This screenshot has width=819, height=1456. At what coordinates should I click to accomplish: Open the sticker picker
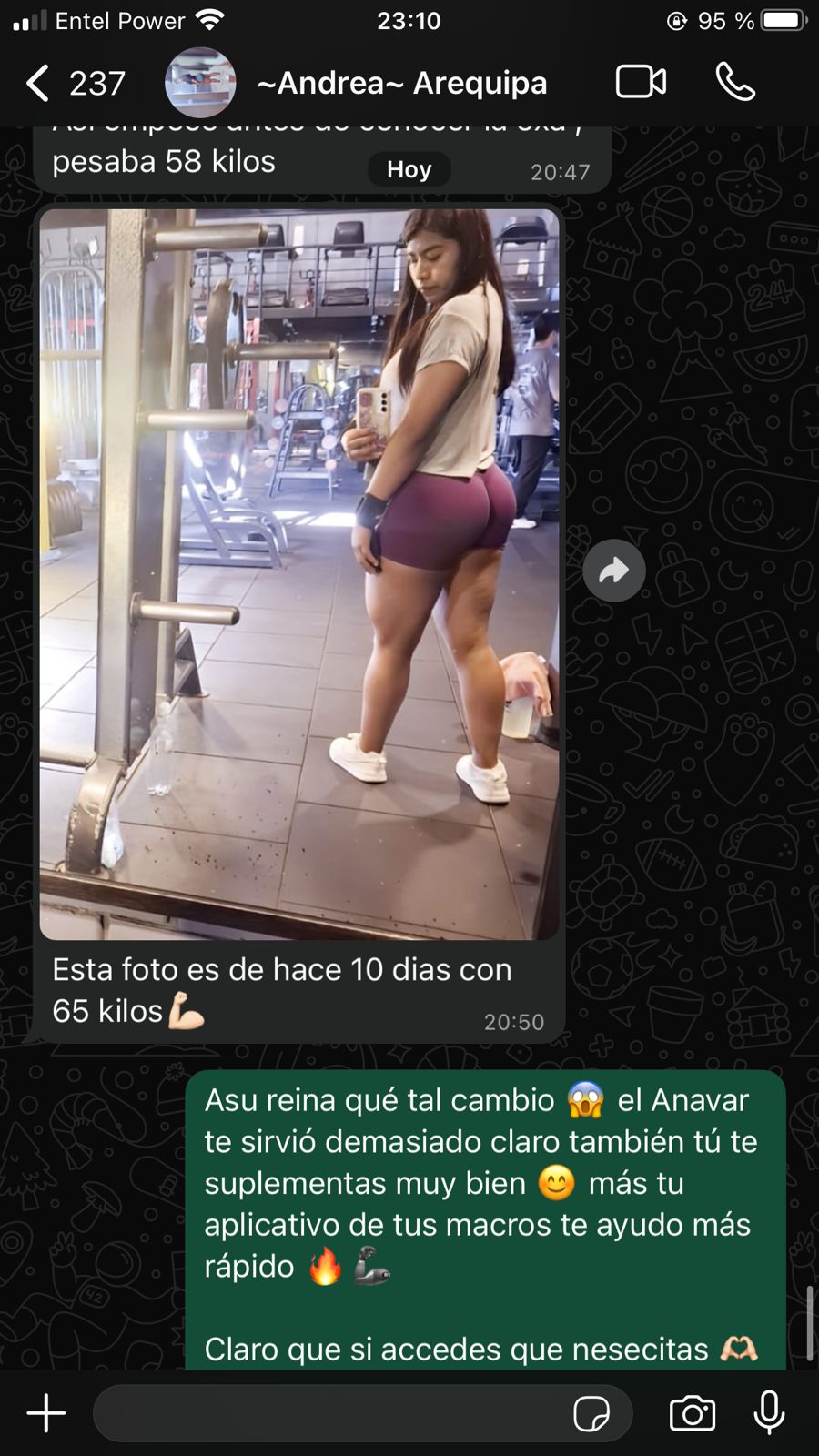tap(591, 1413)
